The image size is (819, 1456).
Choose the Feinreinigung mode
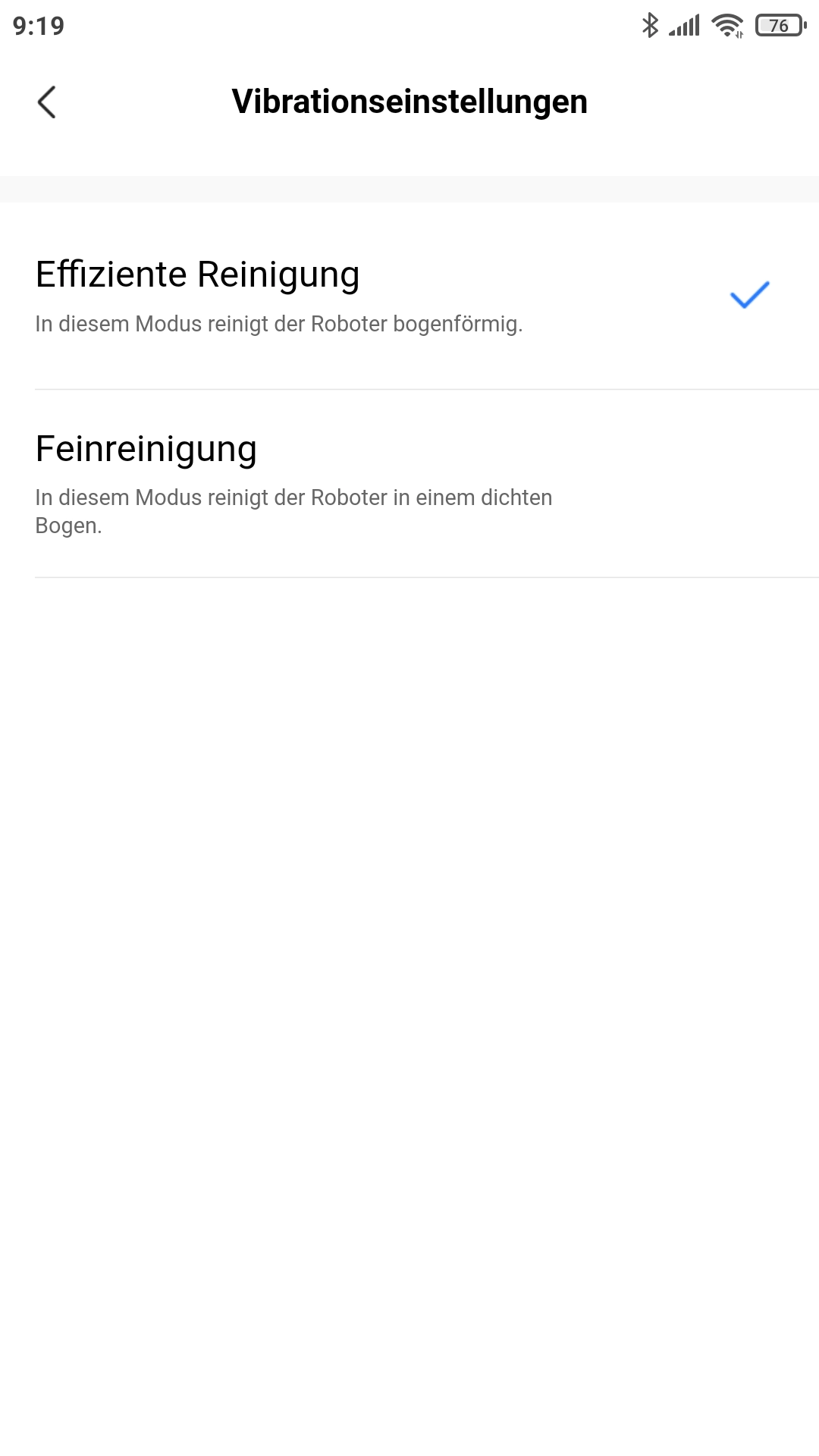409,484
